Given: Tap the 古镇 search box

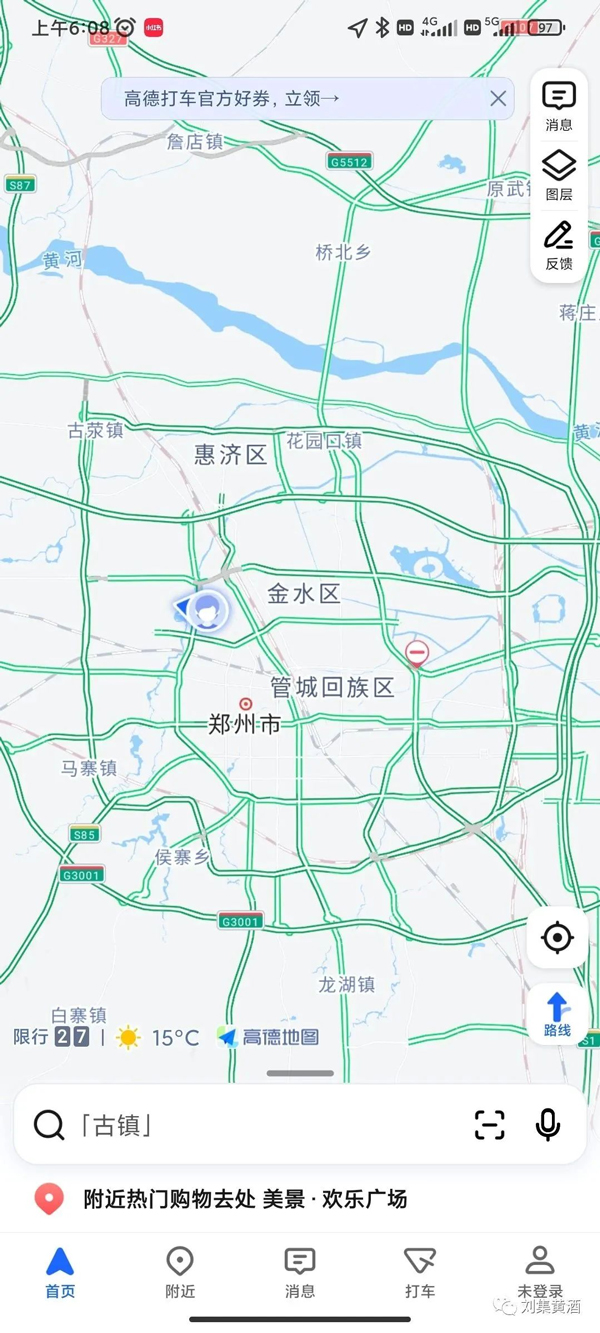Looking at the screenshot, I should tap(250, 1125).
